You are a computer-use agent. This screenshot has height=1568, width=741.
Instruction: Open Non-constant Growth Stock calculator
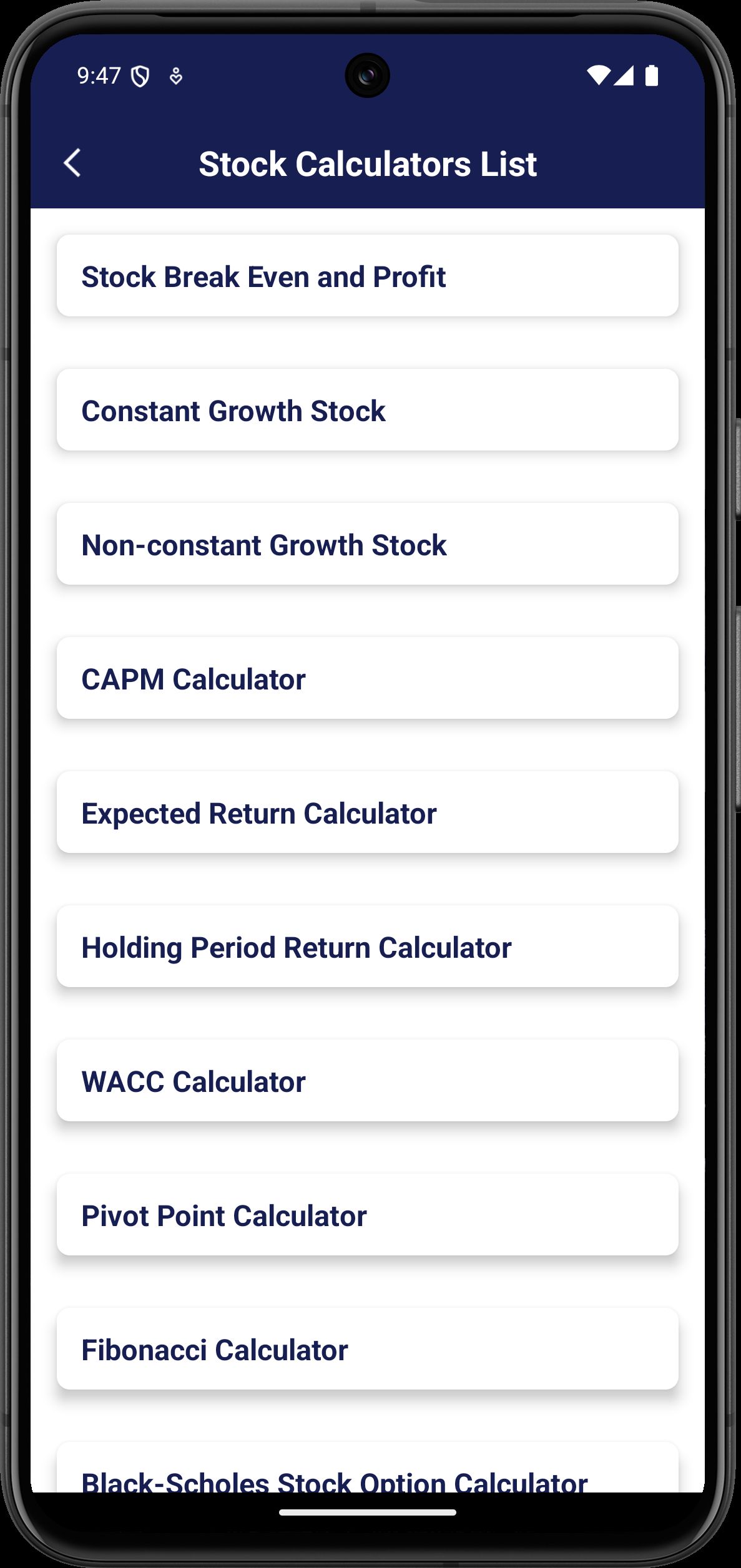[367, 544]
